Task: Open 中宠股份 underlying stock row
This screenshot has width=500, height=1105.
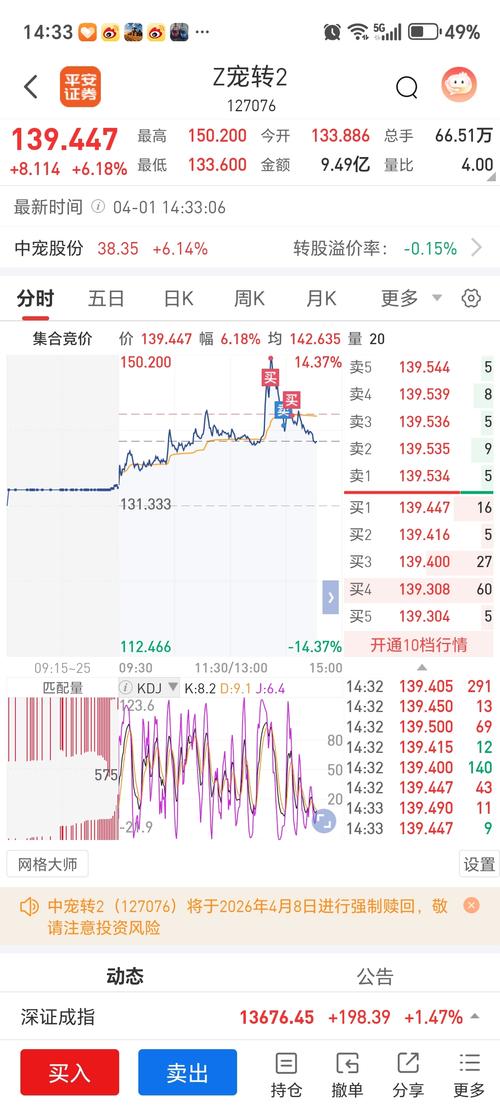Action: click(250, 248)
